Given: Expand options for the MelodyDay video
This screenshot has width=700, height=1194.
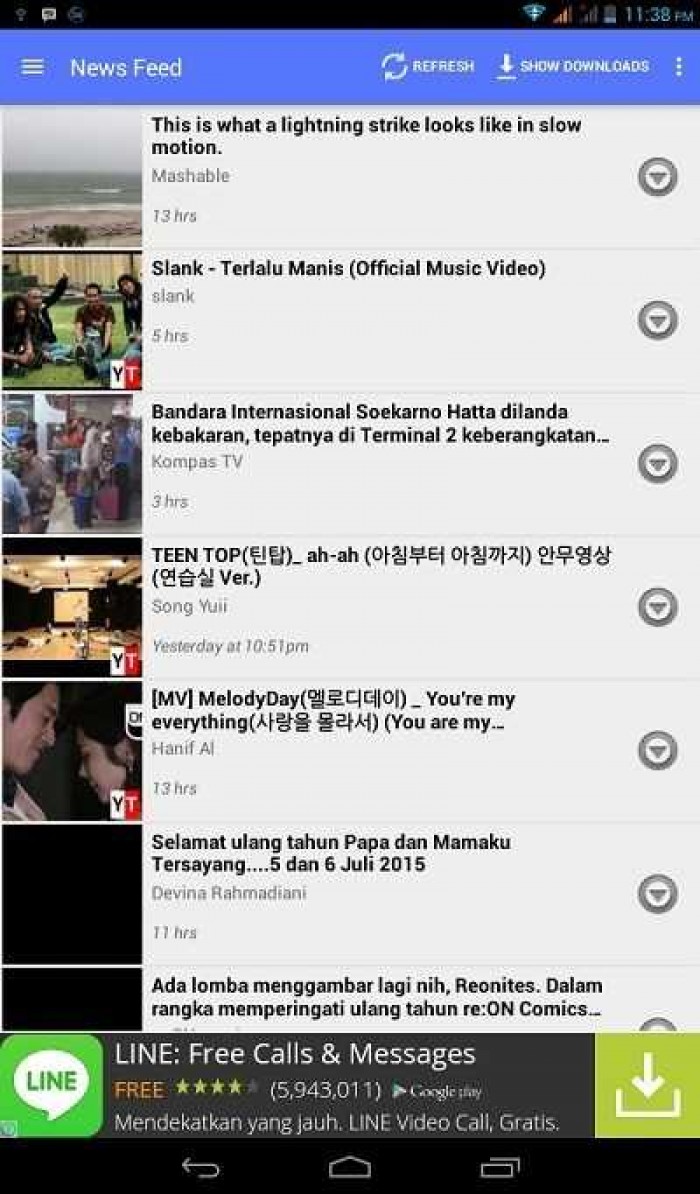Looking at the screenshot, I should click(657, 750).
